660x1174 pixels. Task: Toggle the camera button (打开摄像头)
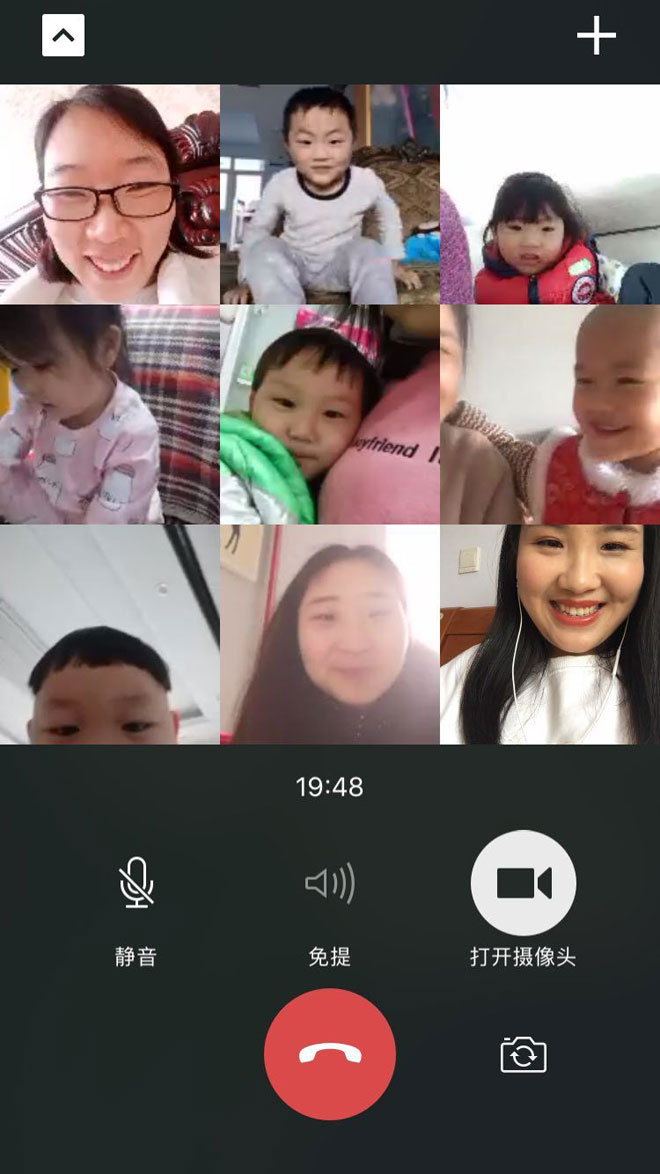pyautogui.click(x=523, y=883)
